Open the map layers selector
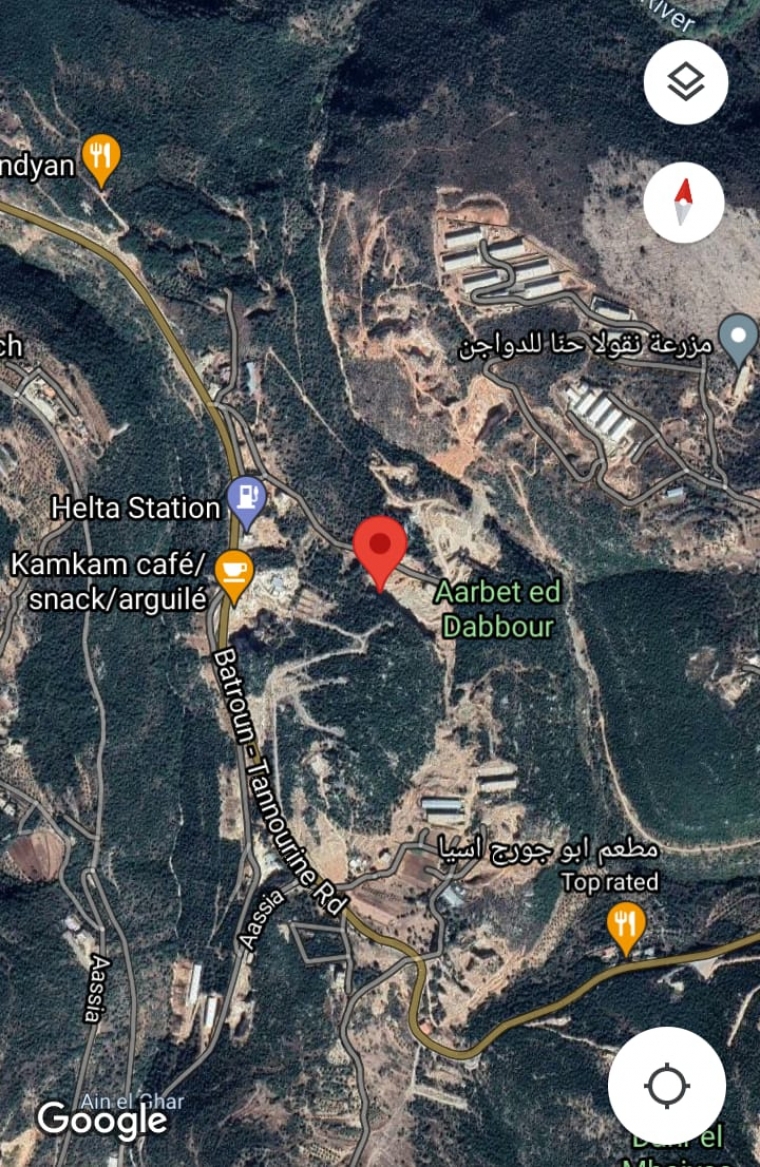760x1167 pixels. [685, 83]
